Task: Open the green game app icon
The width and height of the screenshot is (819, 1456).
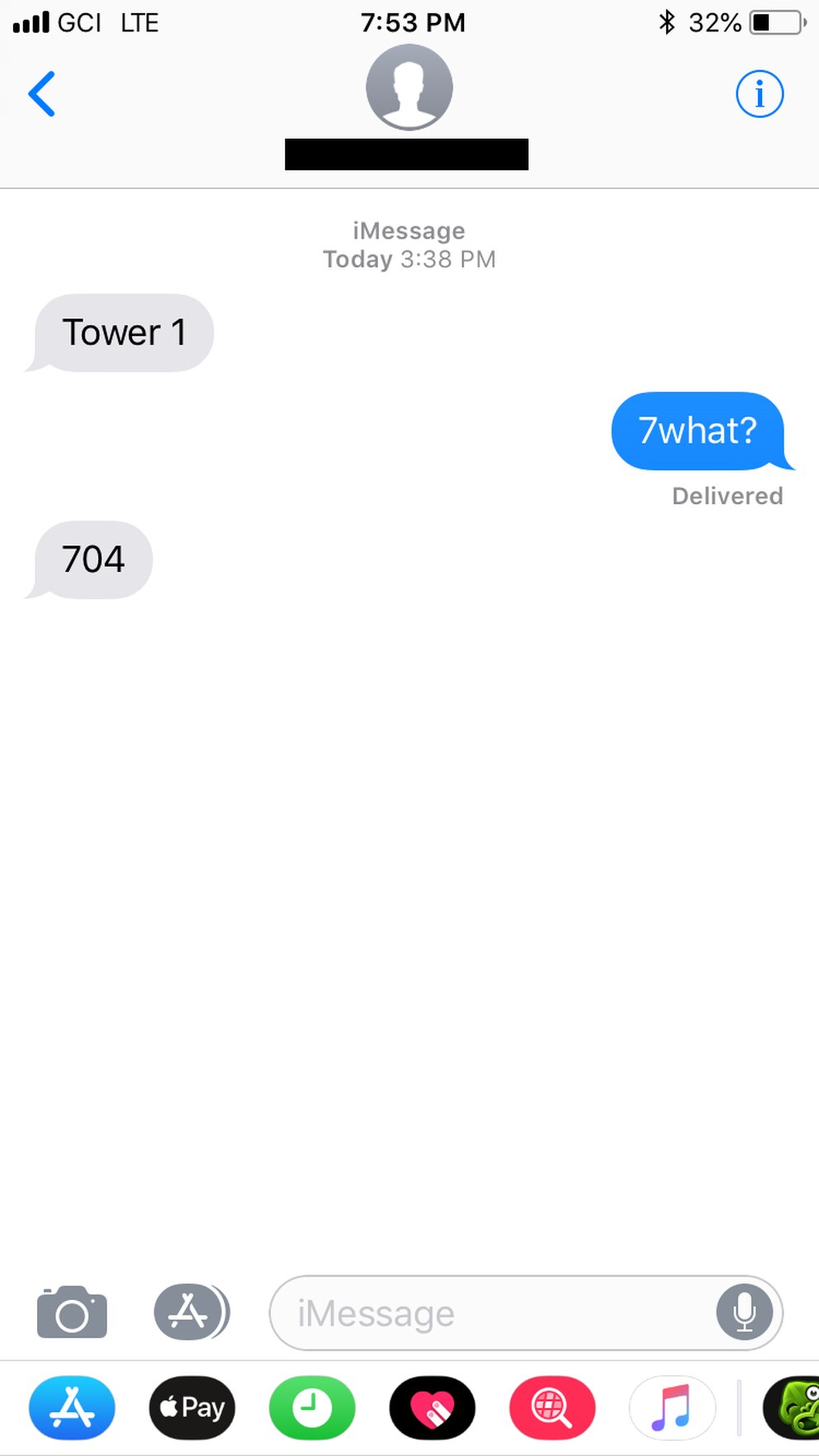Action: (x=793, y=1407)
